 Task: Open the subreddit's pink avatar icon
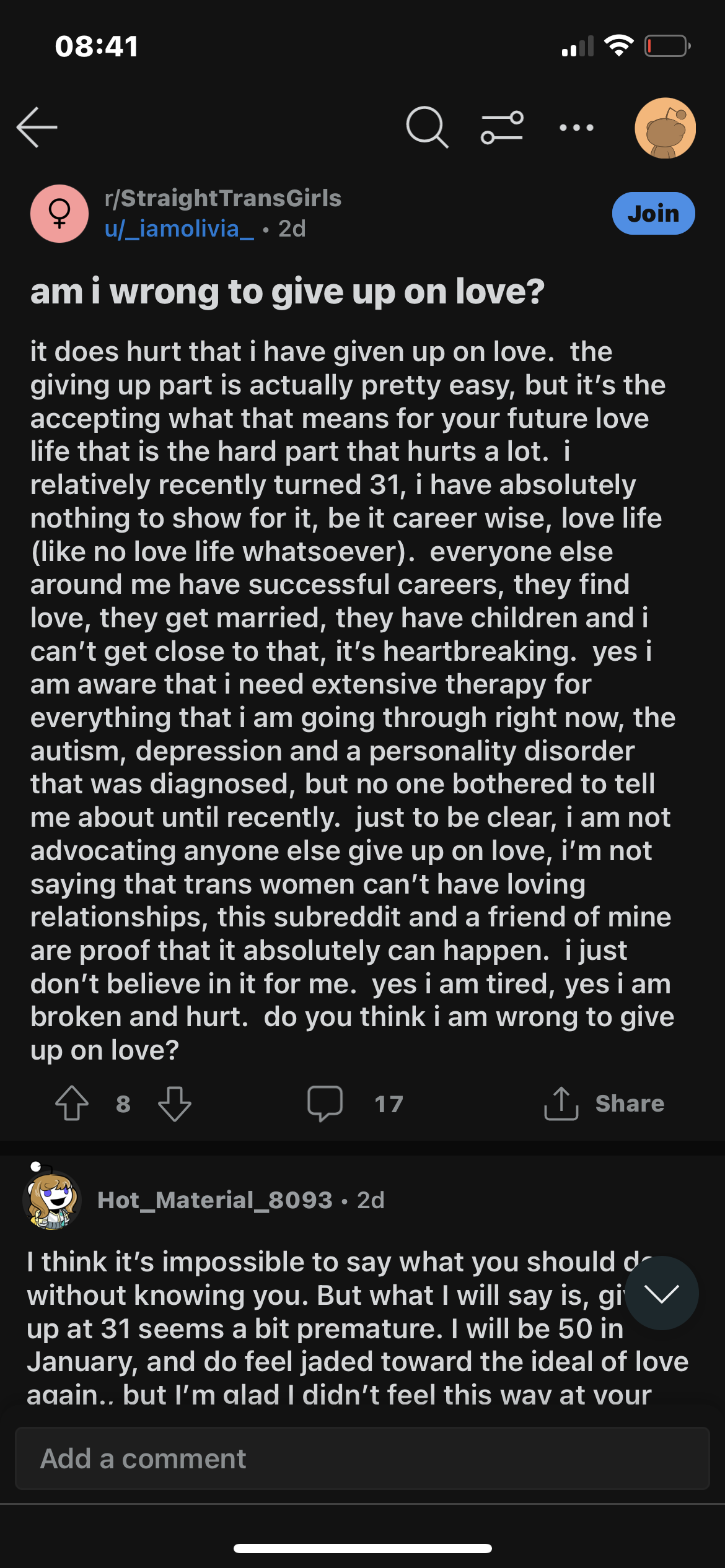pyautogui.click(x=59, y=214)
